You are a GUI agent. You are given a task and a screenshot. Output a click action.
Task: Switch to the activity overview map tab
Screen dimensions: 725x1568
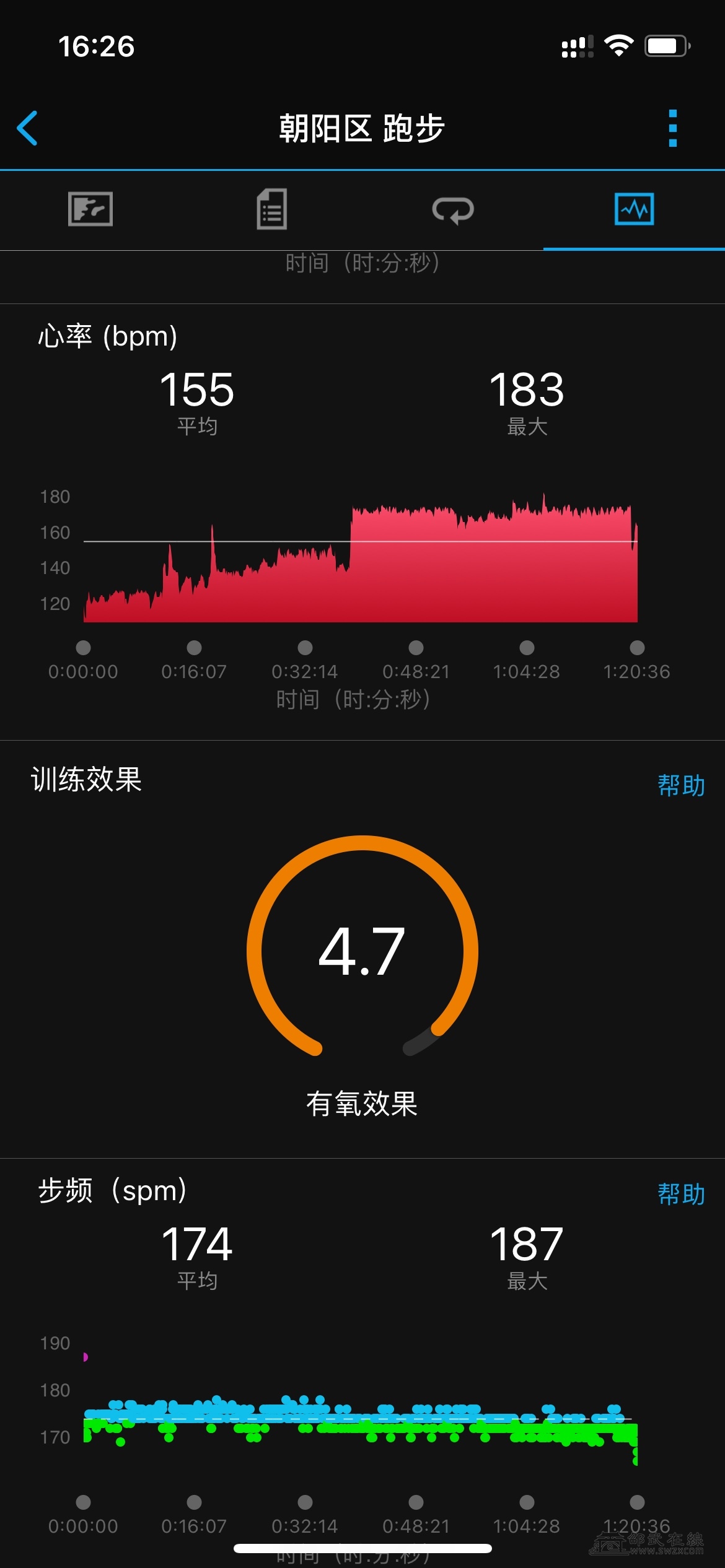click(90, 209)
